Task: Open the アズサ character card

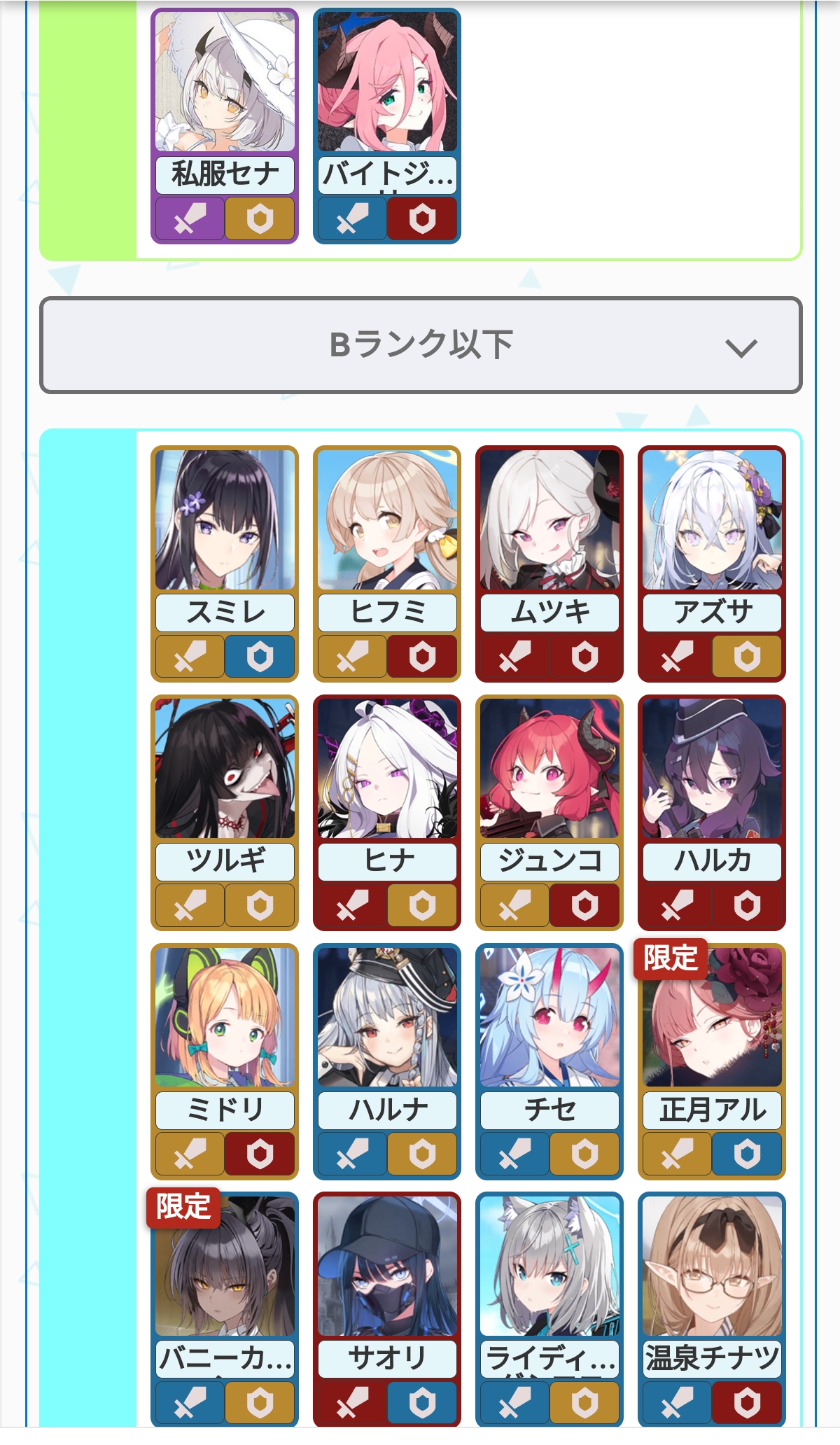Action: (712, 539)
